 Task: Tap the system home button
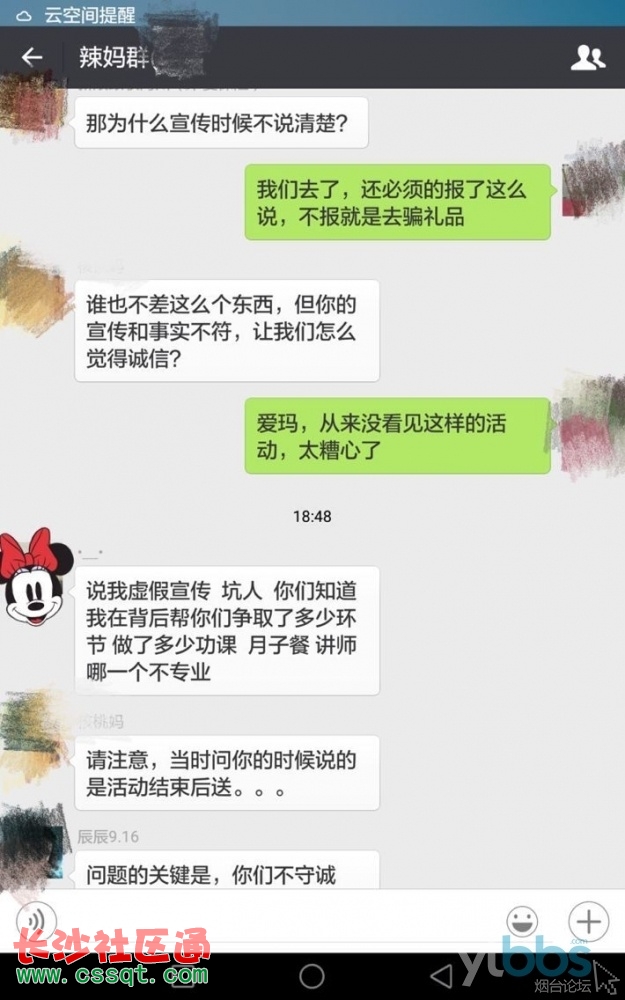[x=312, y=975]
